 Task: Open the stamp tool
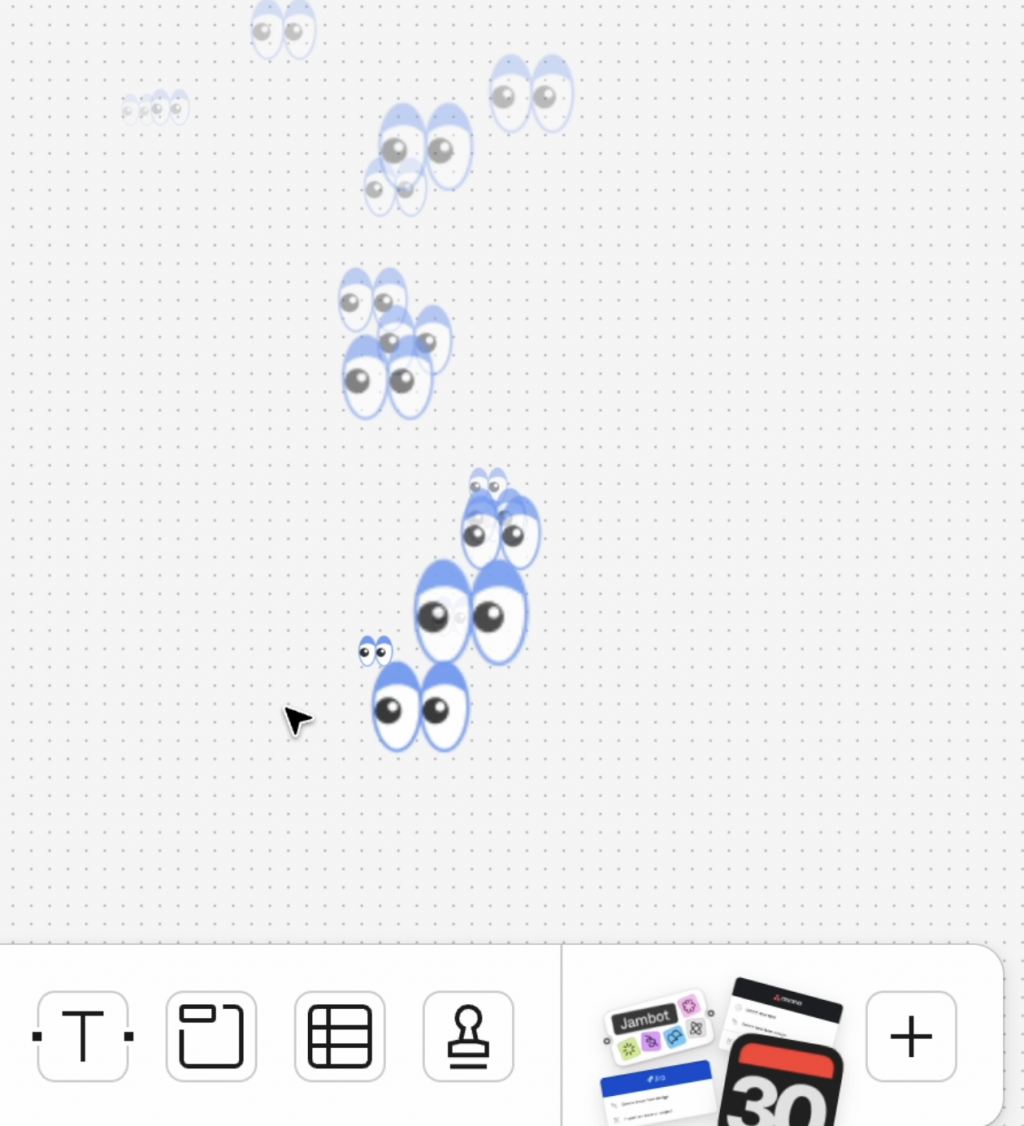[468, 1036]
